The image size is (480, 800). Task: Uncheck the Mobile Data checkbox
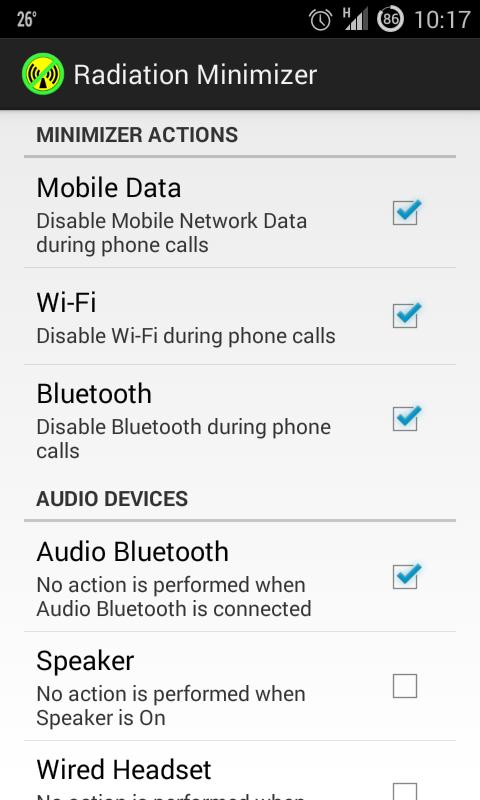point(406,213)
